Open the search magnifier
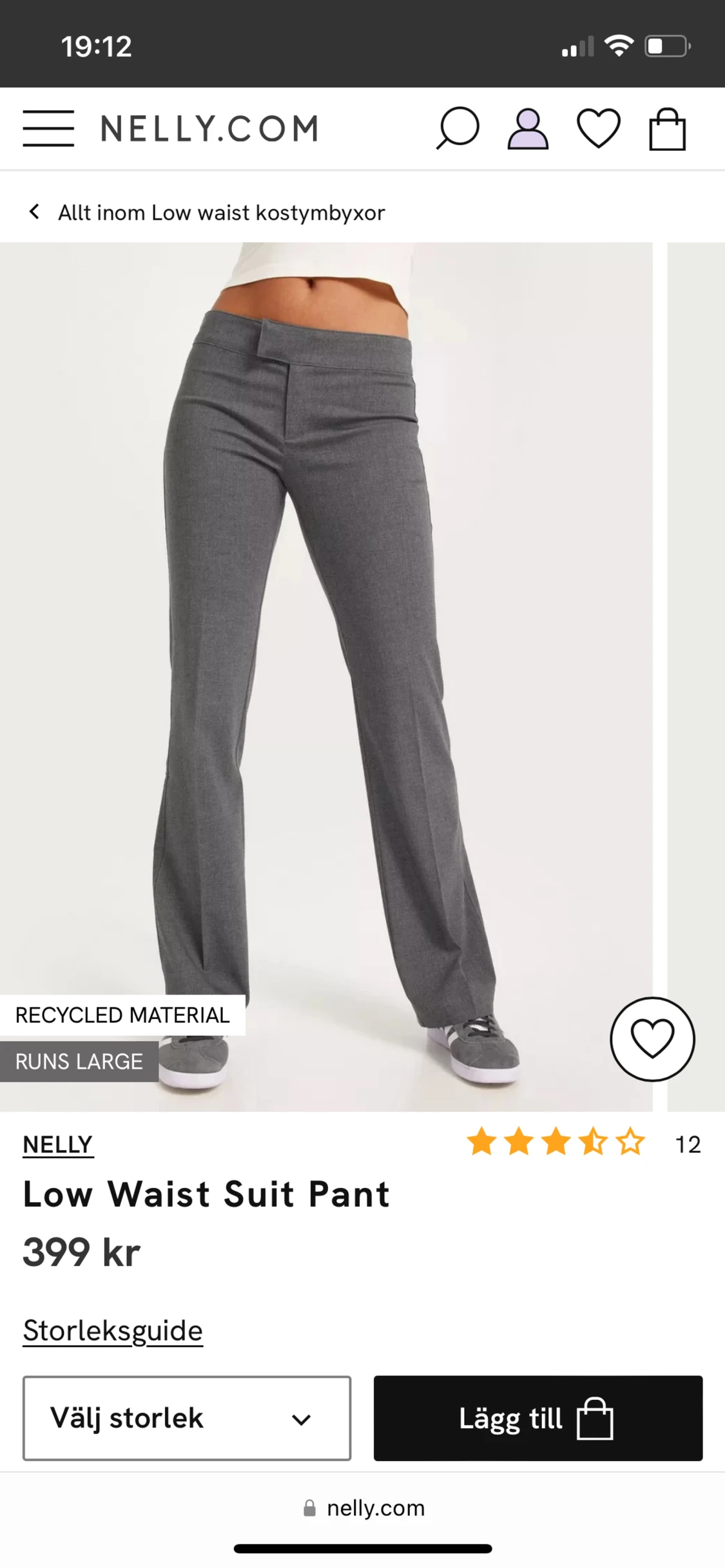 pos(457,128)
